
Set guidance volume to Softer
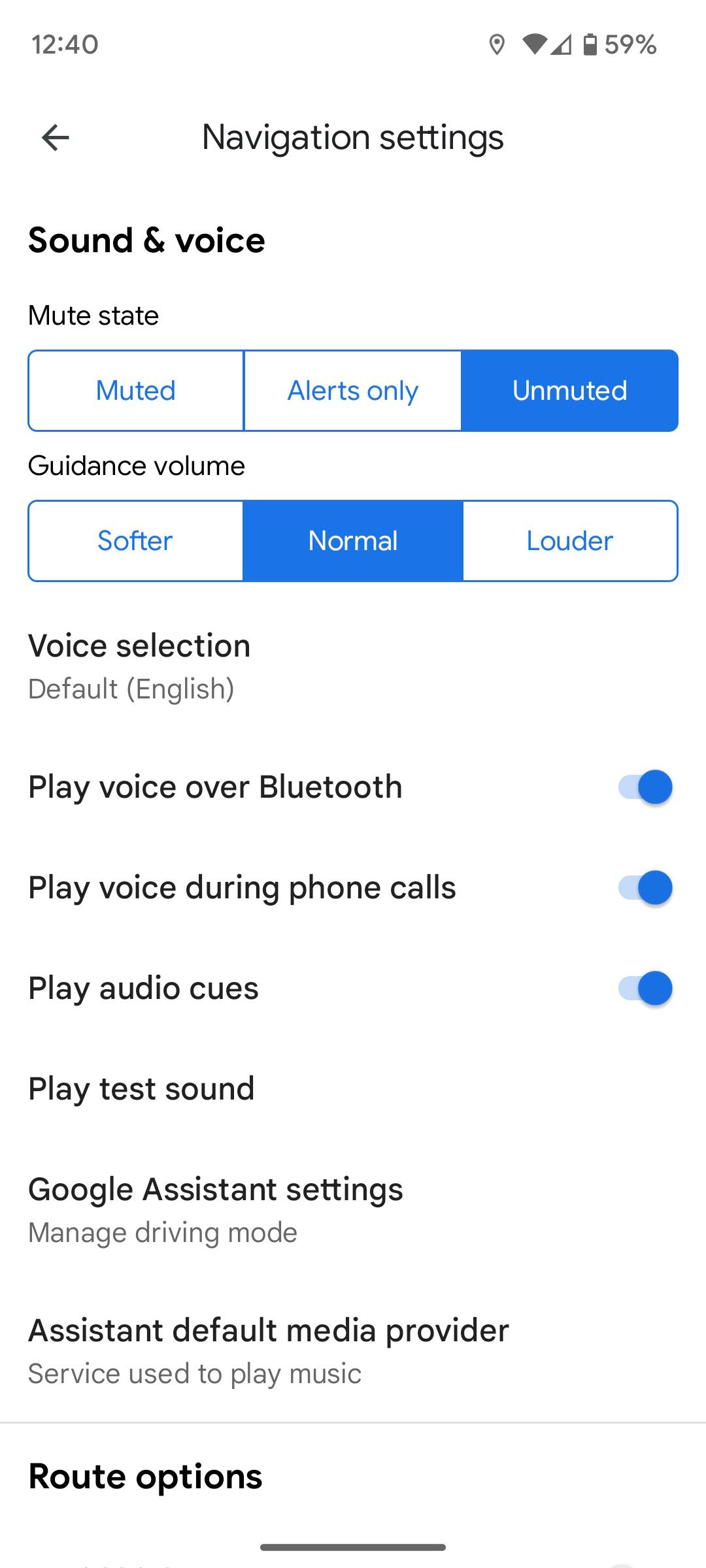pyautogui.click(x=135, y=540)
